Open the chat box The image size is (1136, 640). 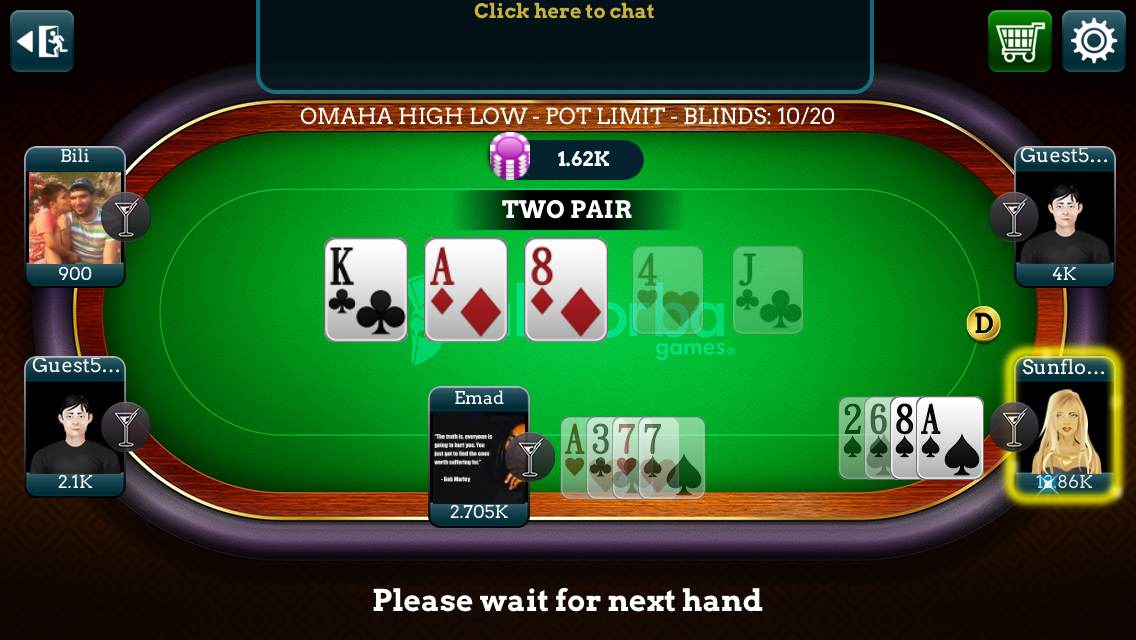coord(564,40)
